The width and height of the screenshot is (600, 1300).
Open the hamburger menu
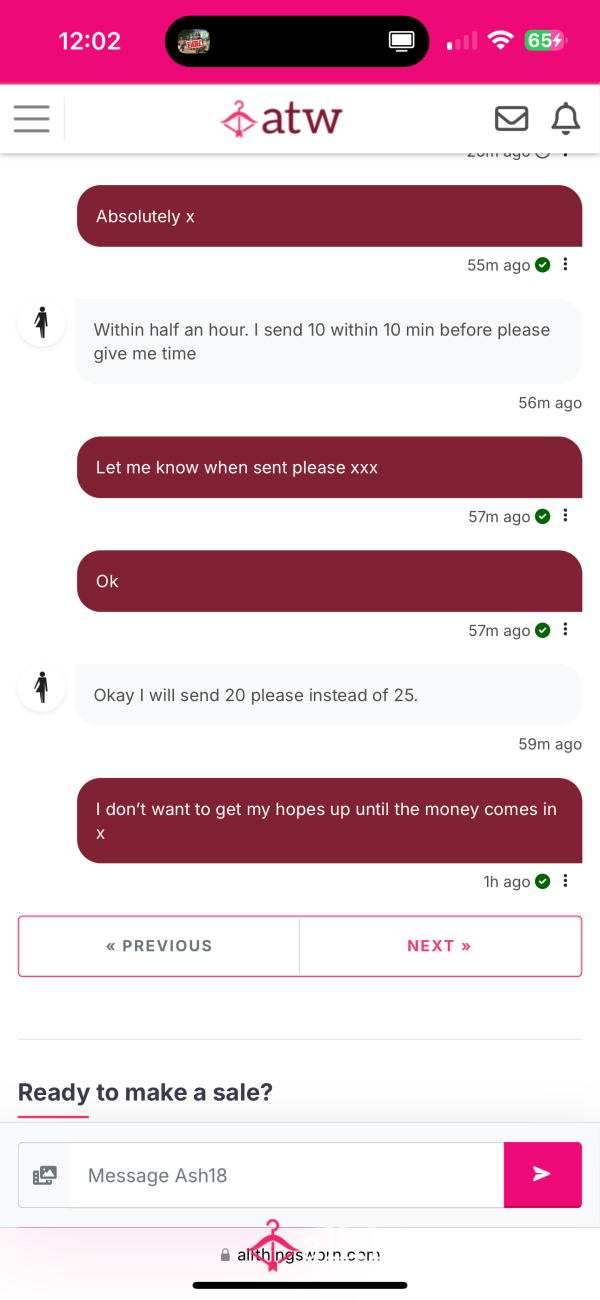click(x=31, y=119)
